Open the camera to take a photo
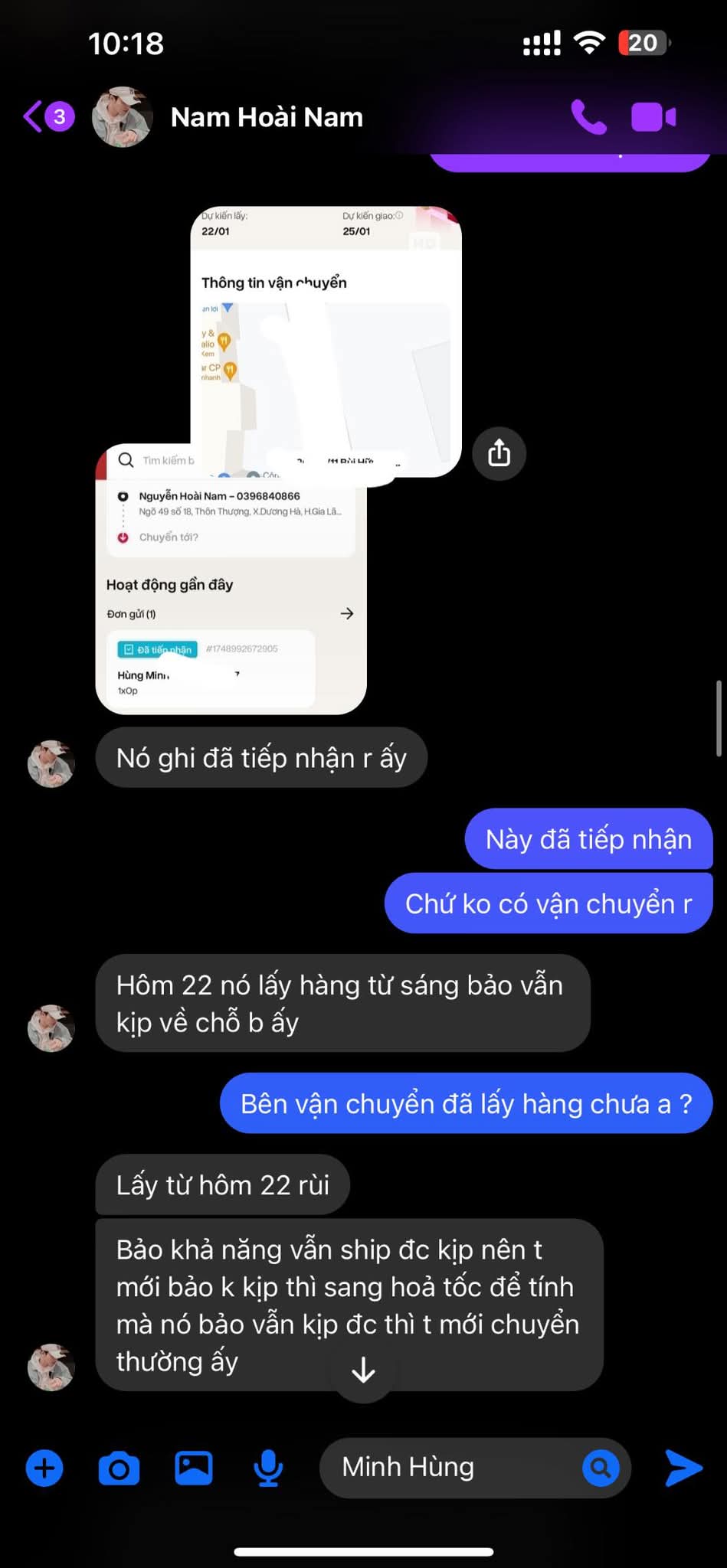The height and width of the screenshot is (1568, 727). tap(119, 1468)
